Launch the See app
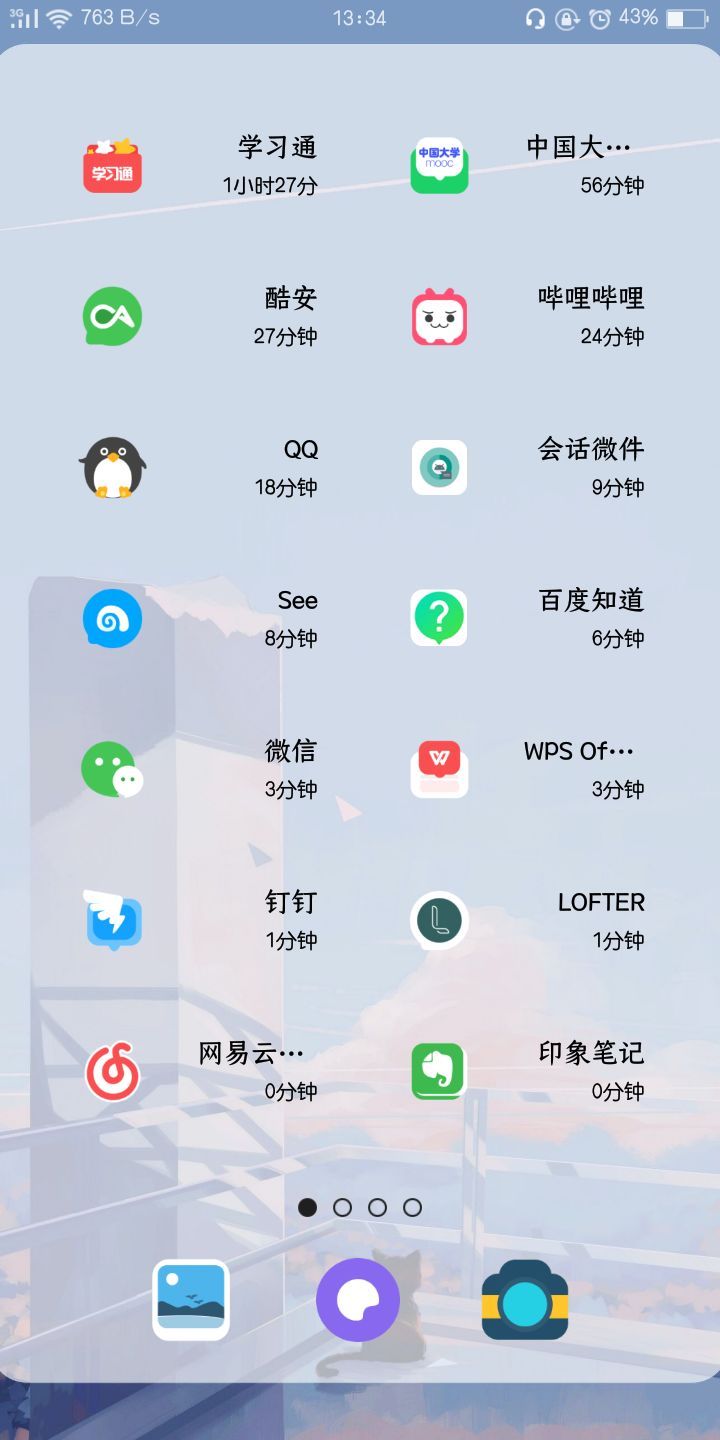Screen dimensions: 720x1440 (x=112, y=619)
